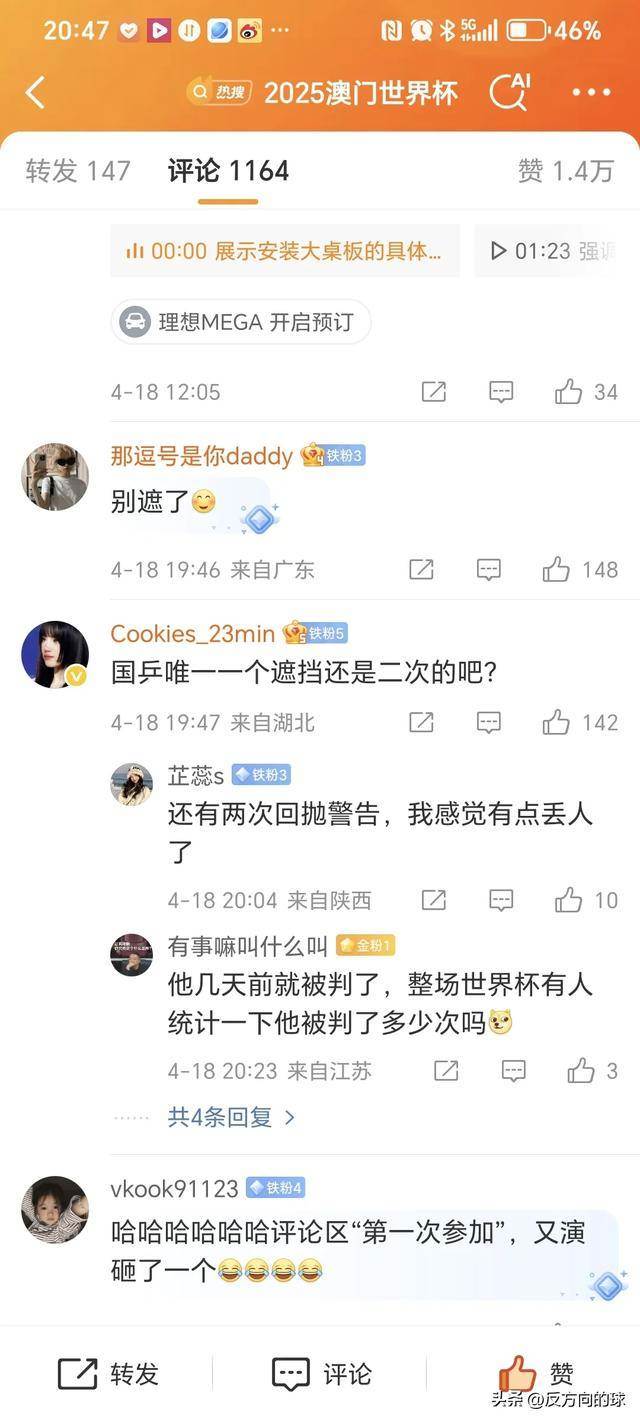Open vkook91123's profile avatar
Screen dimensions: 640x1422
(x=55, y=1210)
